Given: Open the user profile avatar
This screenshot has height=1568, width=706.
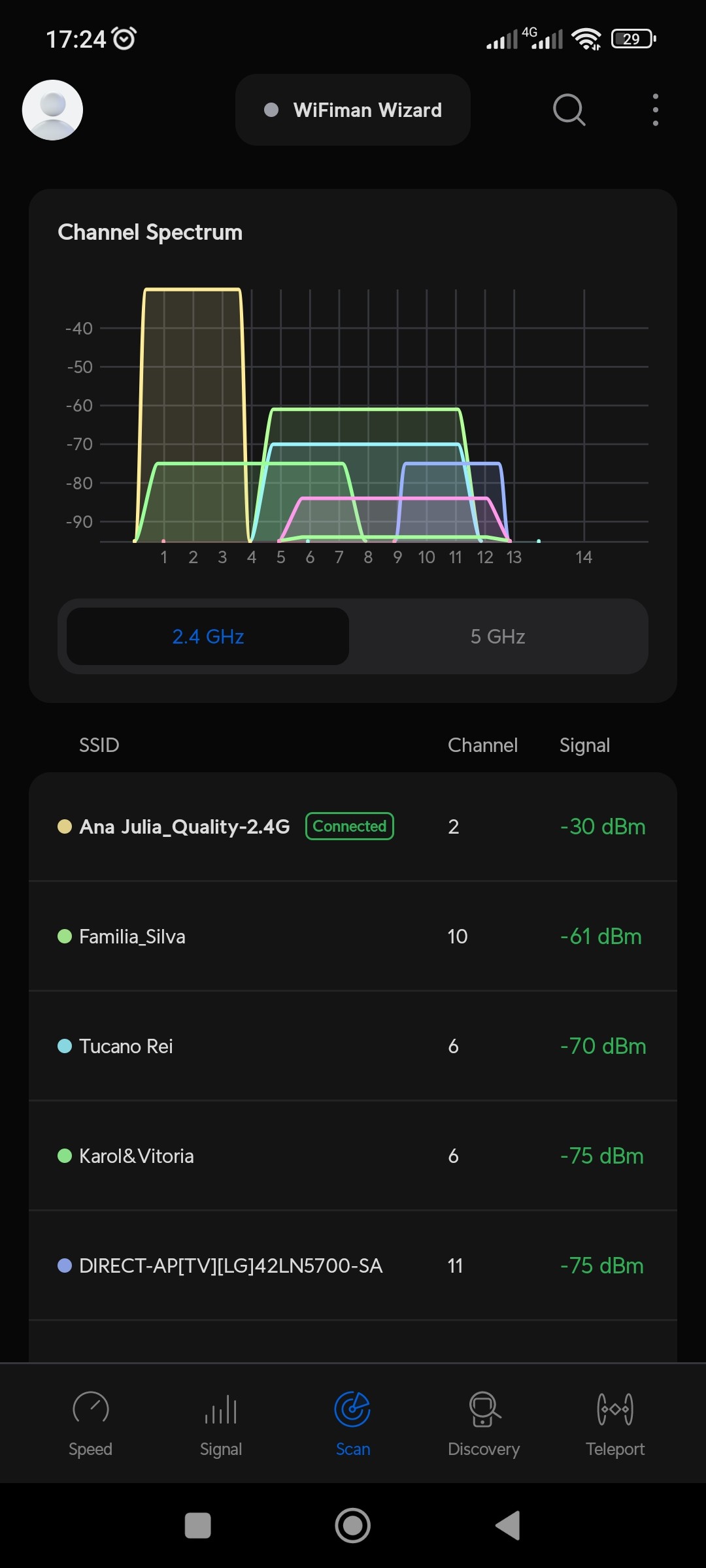Looking at the screenshot, I should click(x=52, y=110).
